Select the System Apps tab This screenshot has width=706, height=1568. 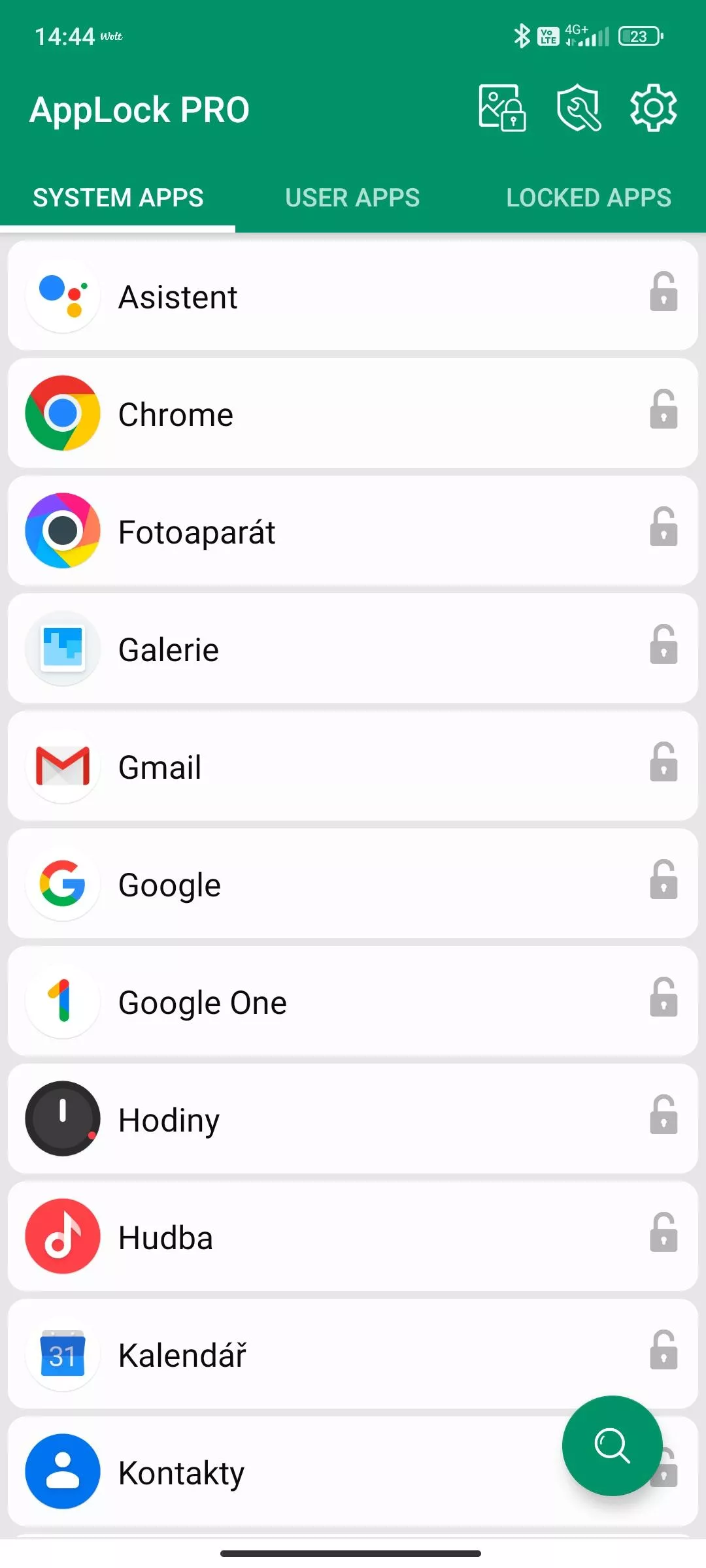(x=118, y=197)
